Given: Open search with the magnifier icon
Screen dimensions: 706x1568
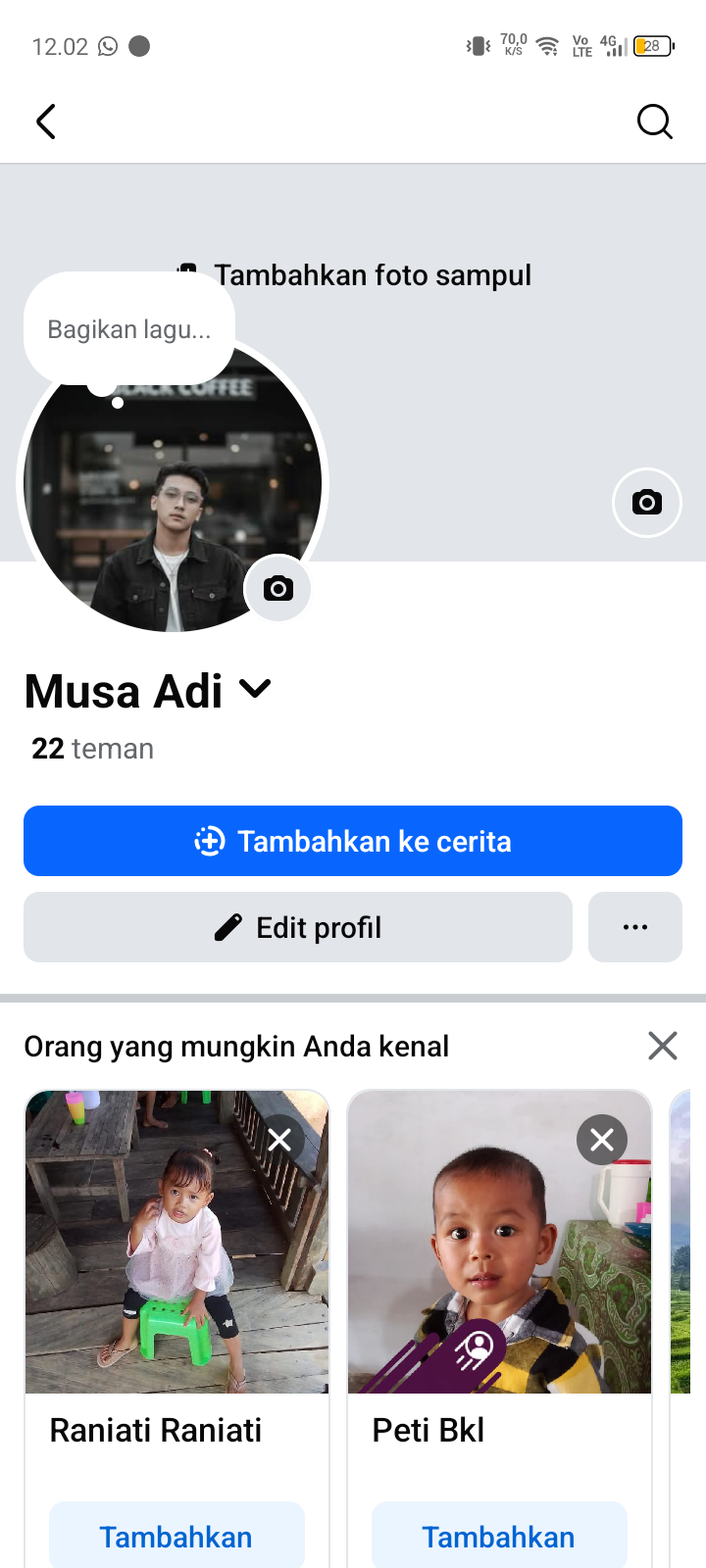Looking at the screenshot, I should coord(654,122).
